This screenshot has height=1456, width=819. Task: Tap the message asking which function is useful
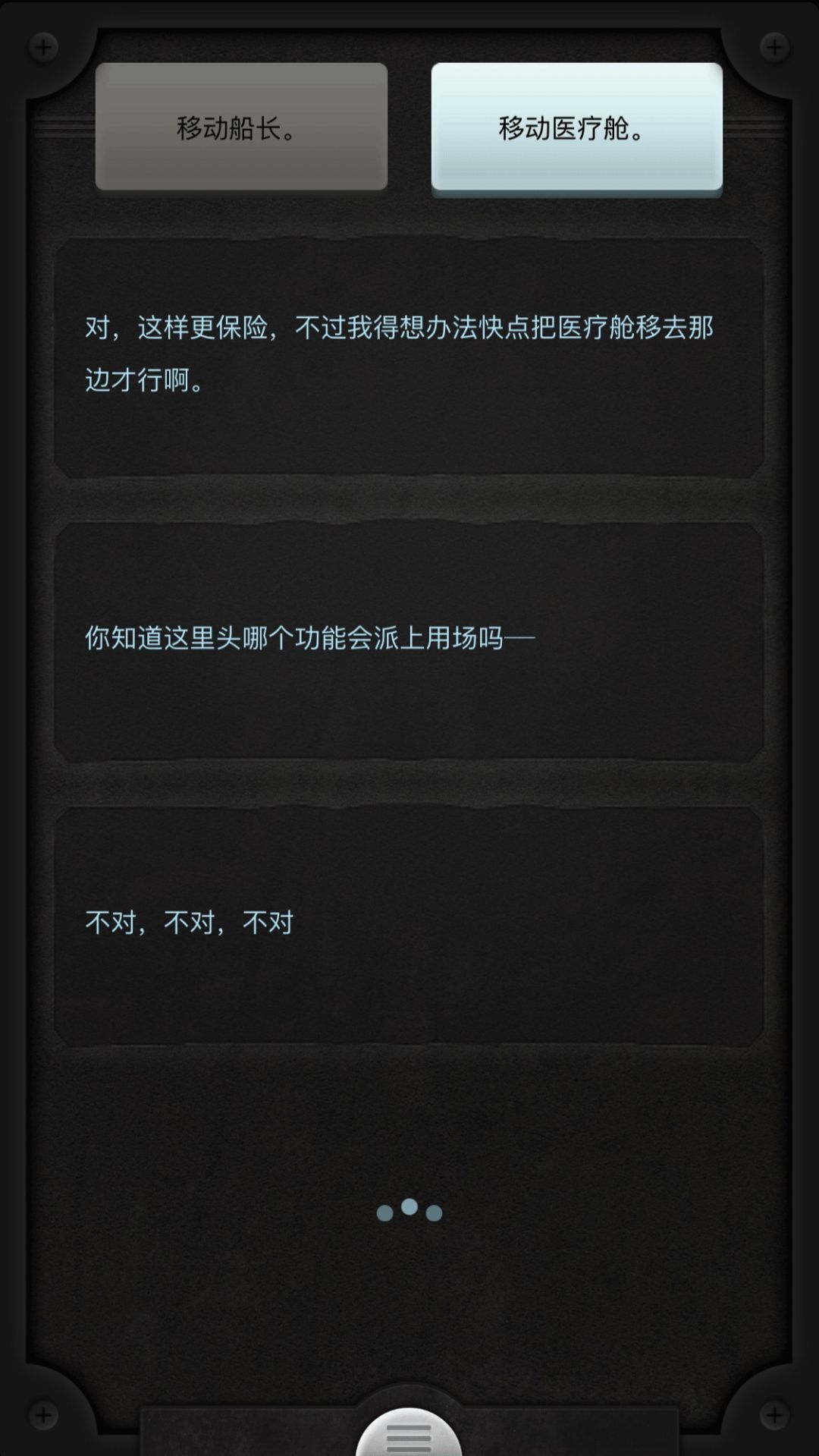tap(409, 640)
